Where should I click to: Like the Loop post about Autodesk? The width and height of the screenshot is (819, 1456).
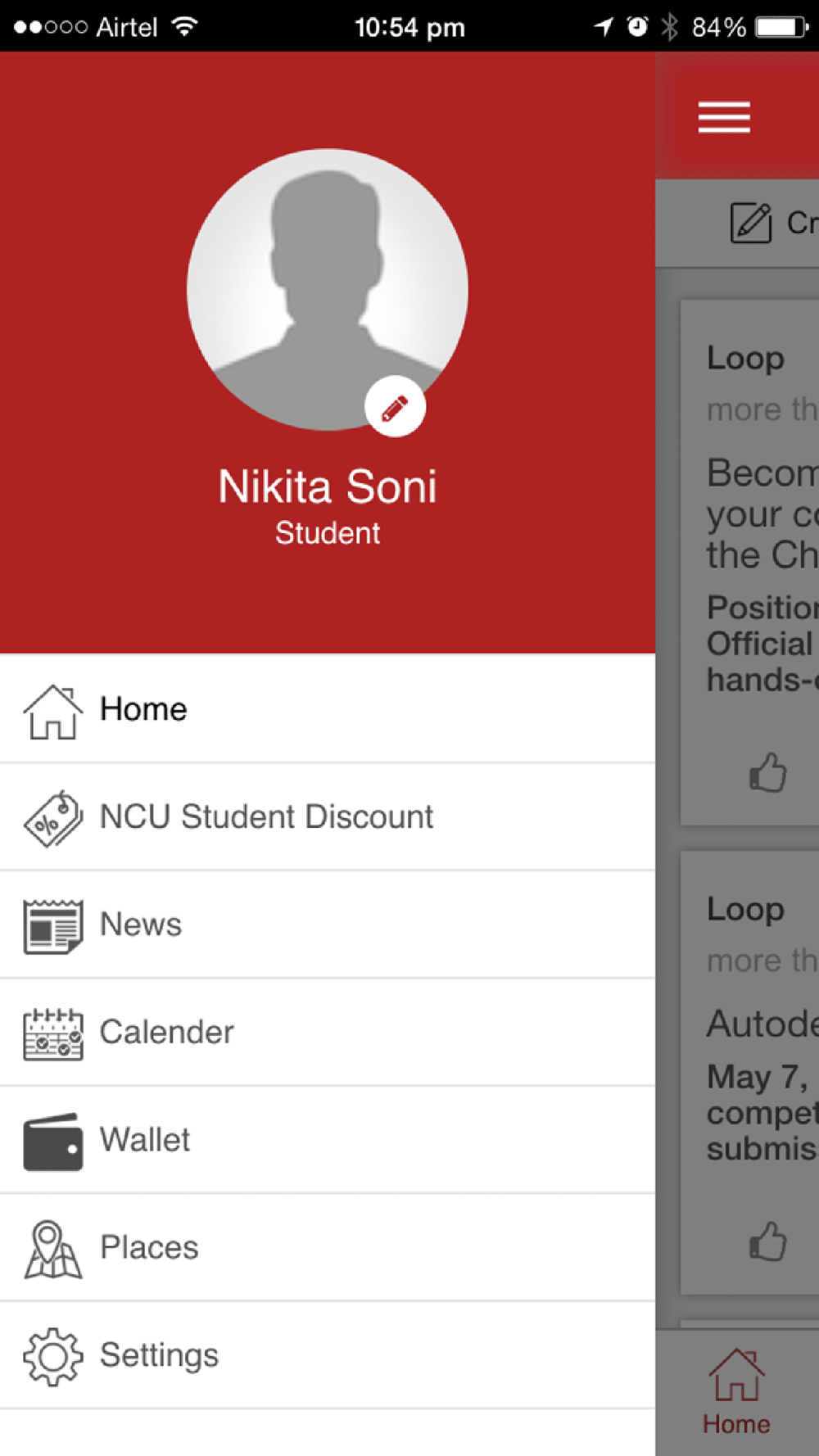[x=768, y=1241]
